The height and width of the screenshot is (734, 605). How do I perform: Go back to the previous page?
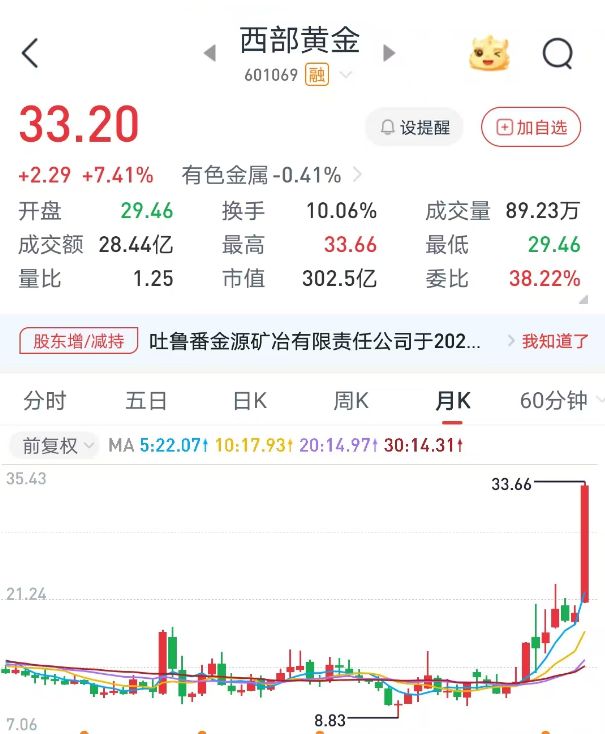click(x=30, y=53)
